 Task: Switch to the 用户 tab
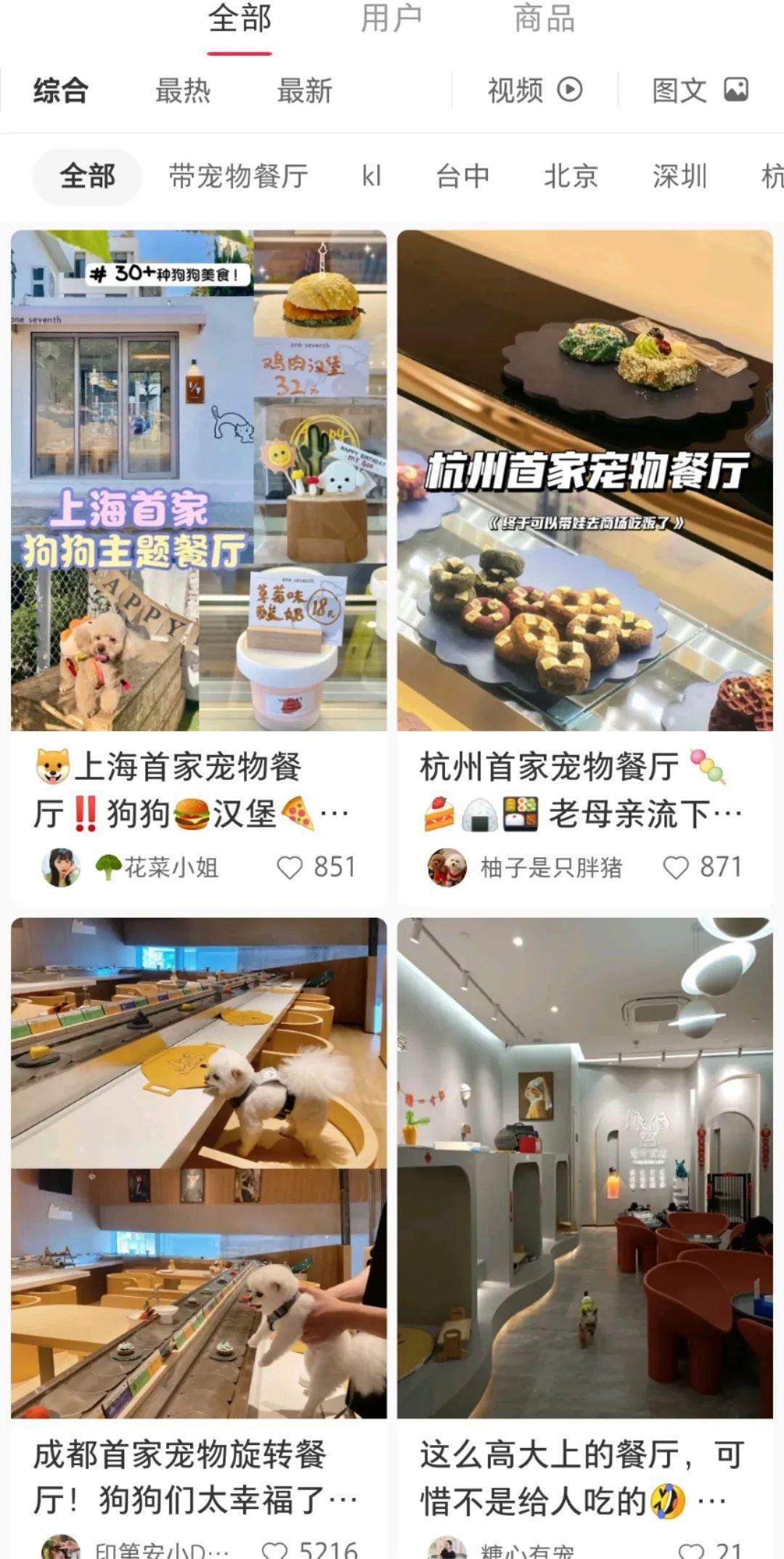click(391, 19)
